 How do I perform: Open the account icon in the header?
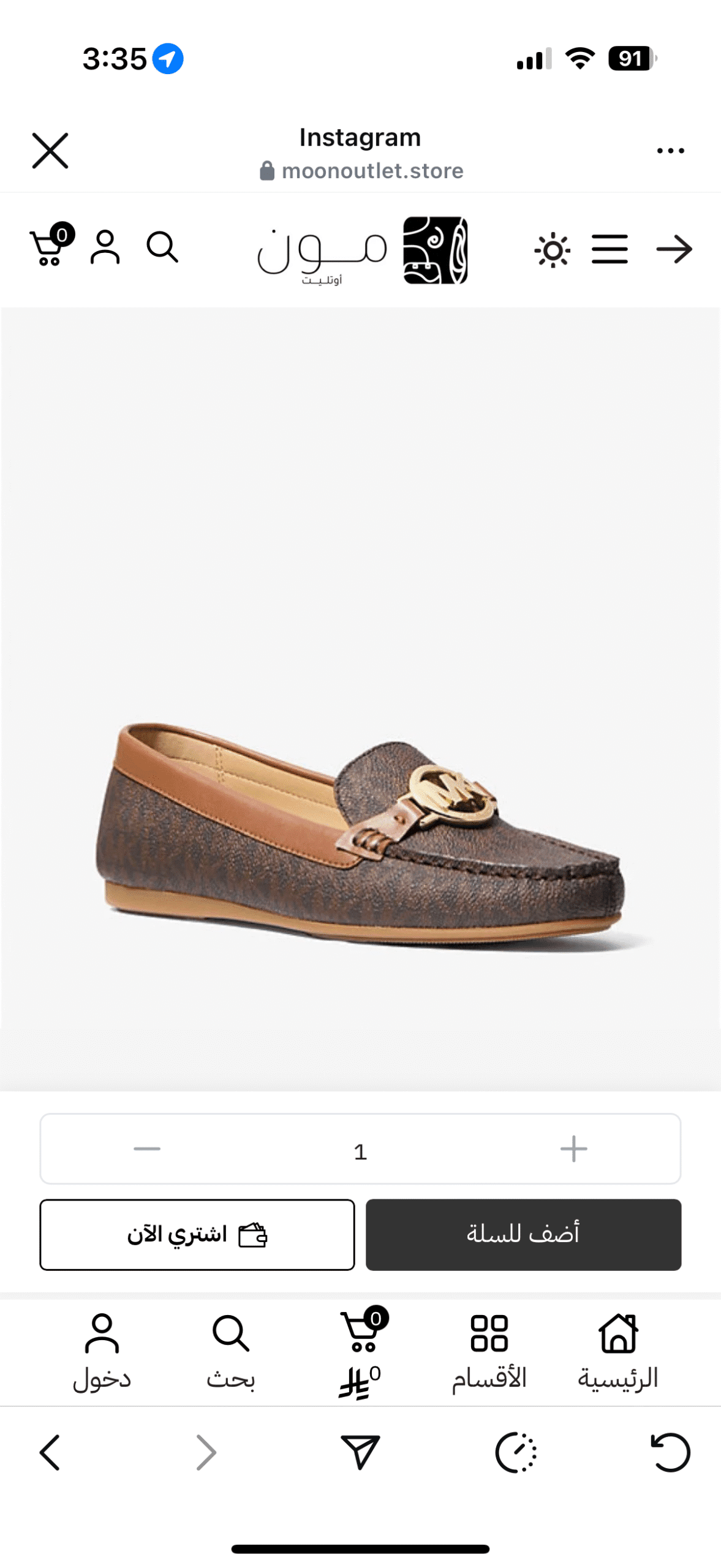[105, 247]
